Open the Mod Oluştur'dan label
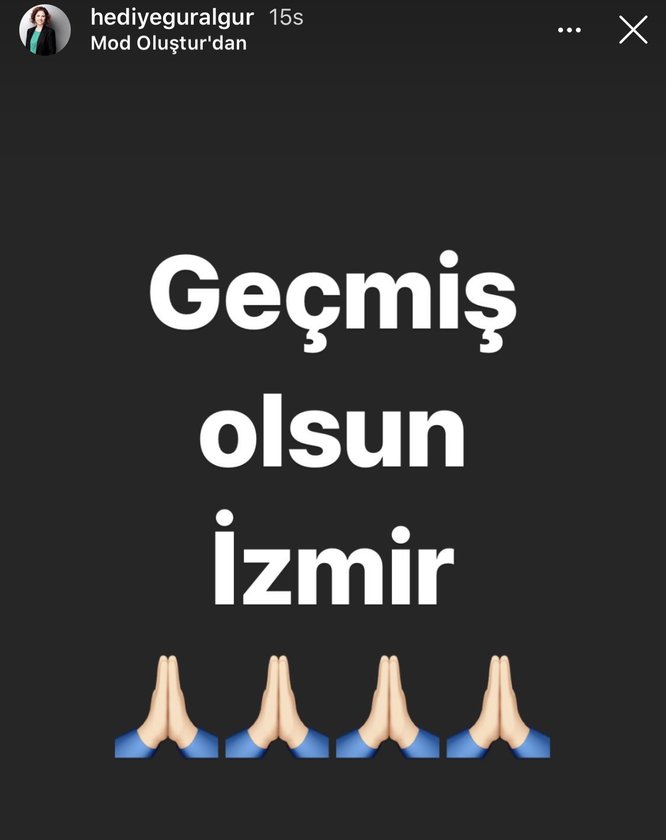This screenshot has width=666, height=840. point(168,43)
